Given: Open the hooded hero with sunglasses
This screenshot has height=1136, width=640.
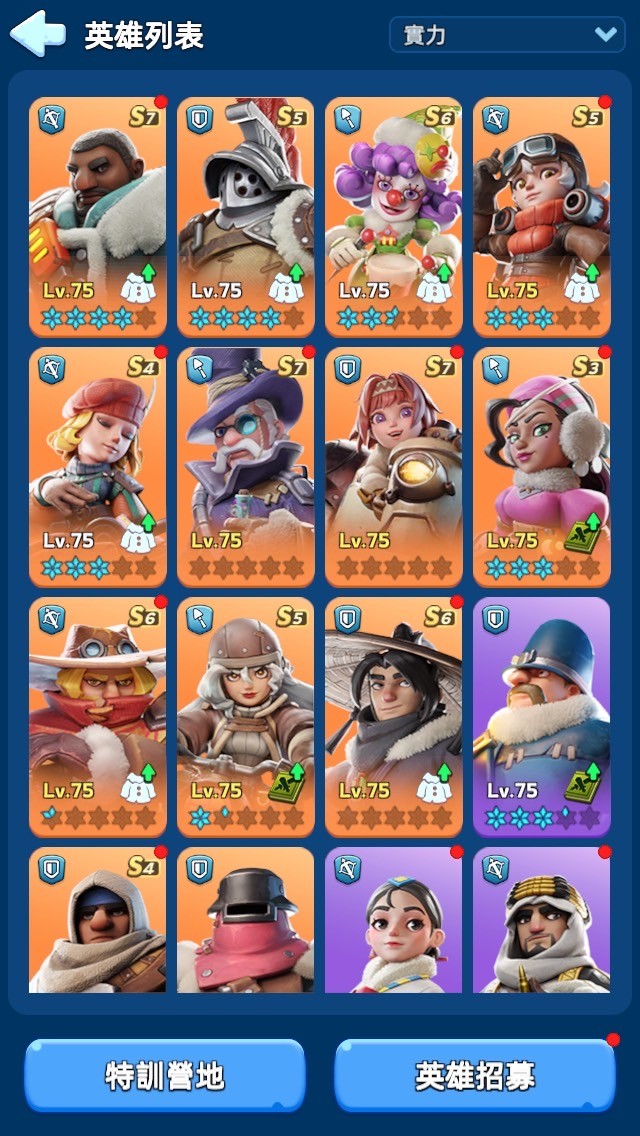Looking at the screenshot, I should (x=97, y=920).
